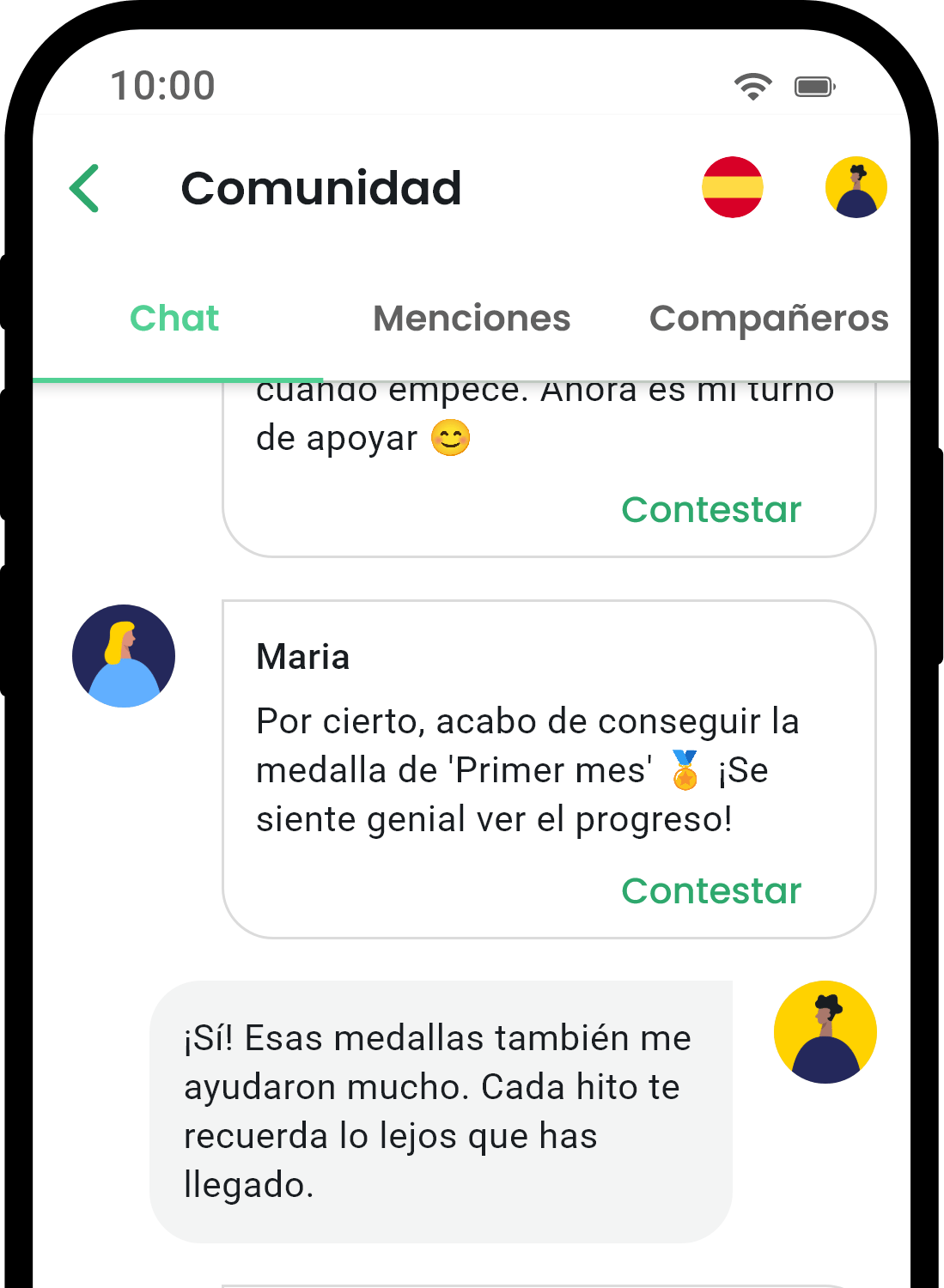944x1288 pixels.
Task: Open the Compañeros tab
Action: pyautogui.click(x=769, y=319)
